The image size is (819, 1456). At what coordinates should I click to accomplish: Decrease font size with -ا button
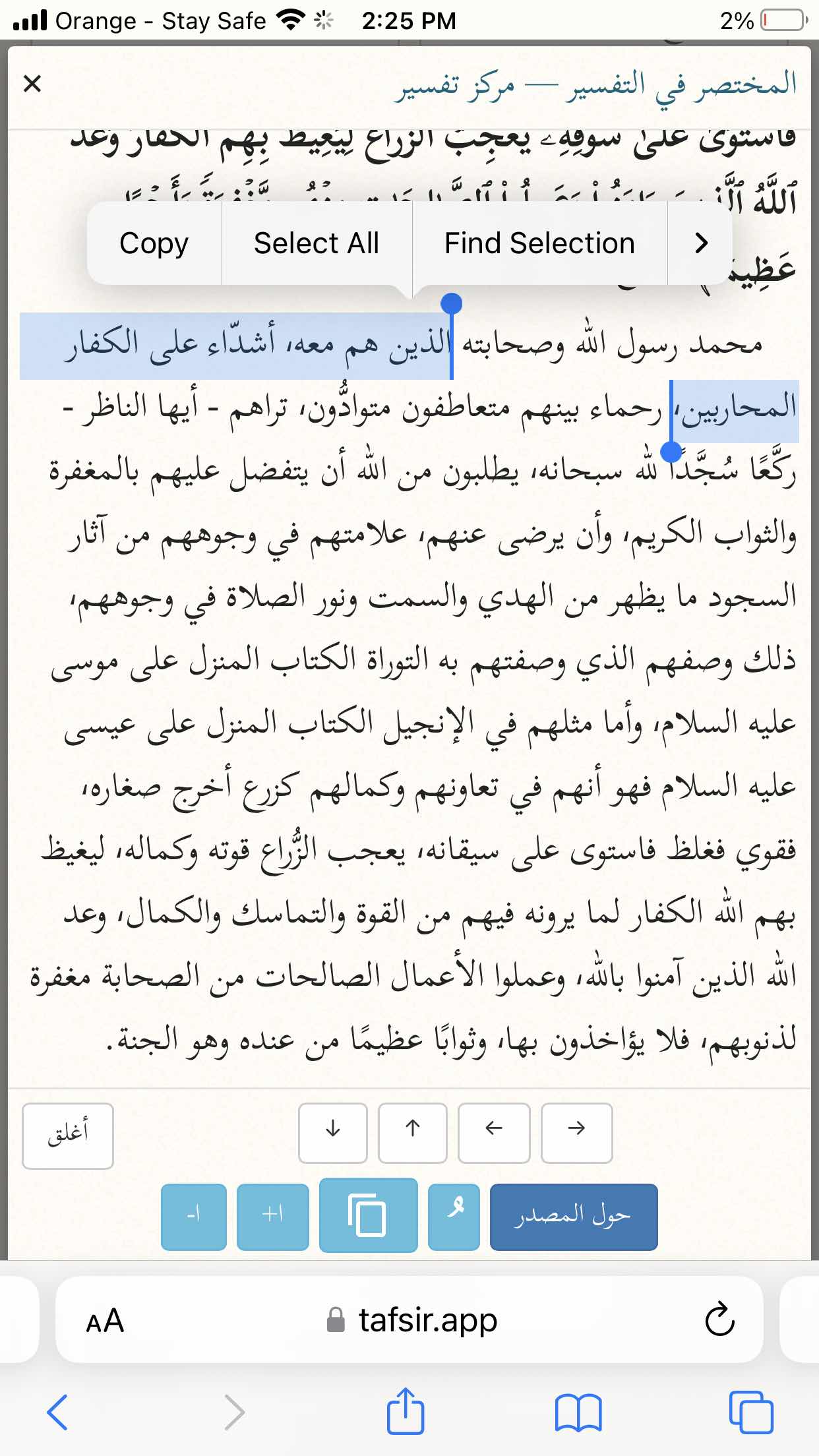click(x=194, y=1217)
